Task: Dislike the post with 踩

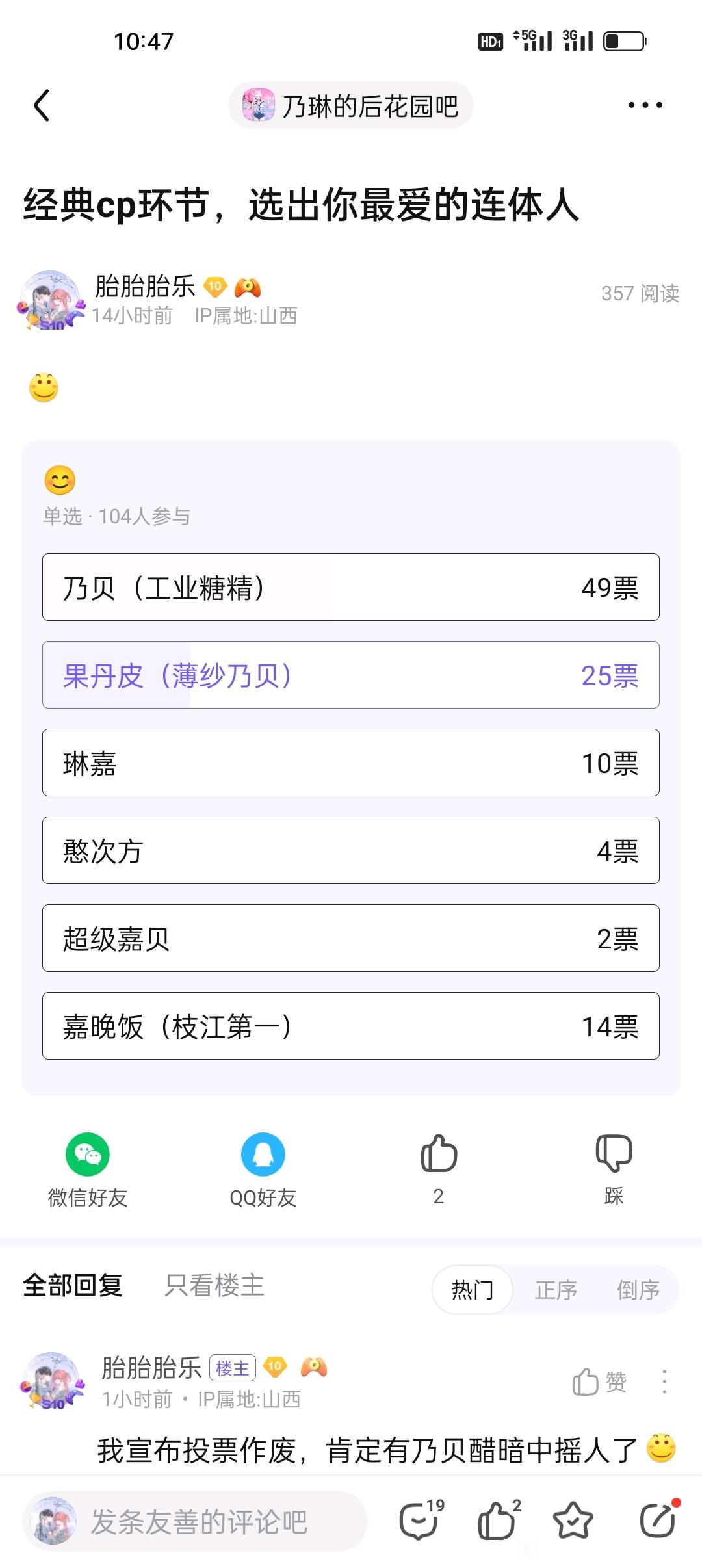Action: point(614,1169)
